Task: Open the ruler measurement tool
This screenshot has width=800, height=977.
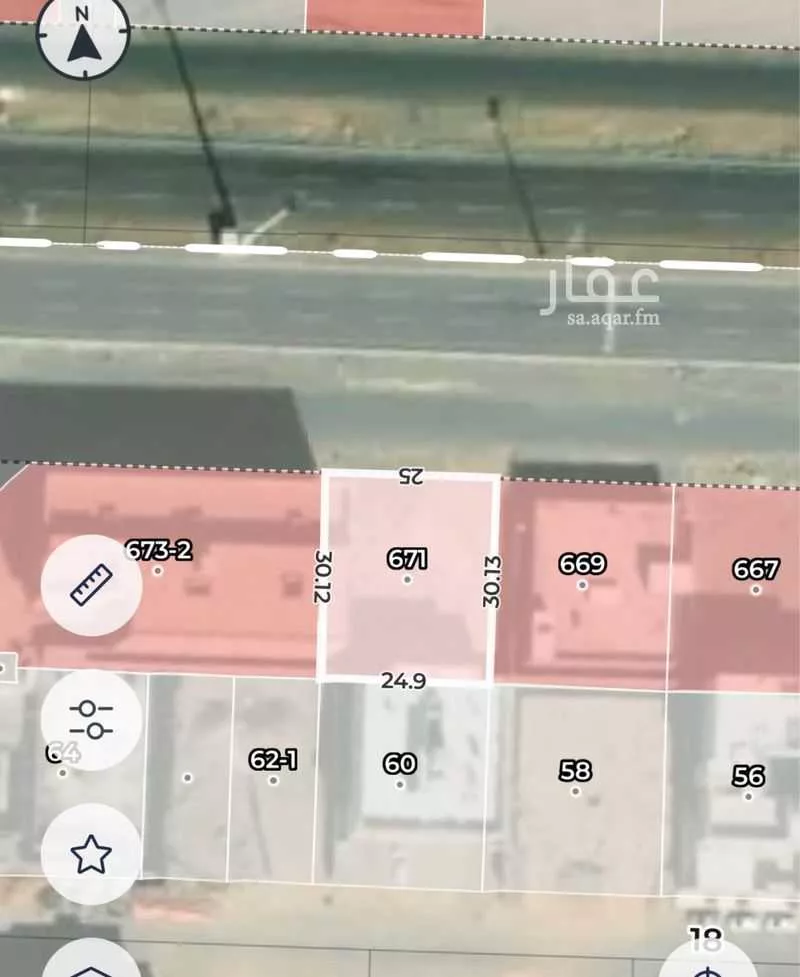Action: (91, 585)
